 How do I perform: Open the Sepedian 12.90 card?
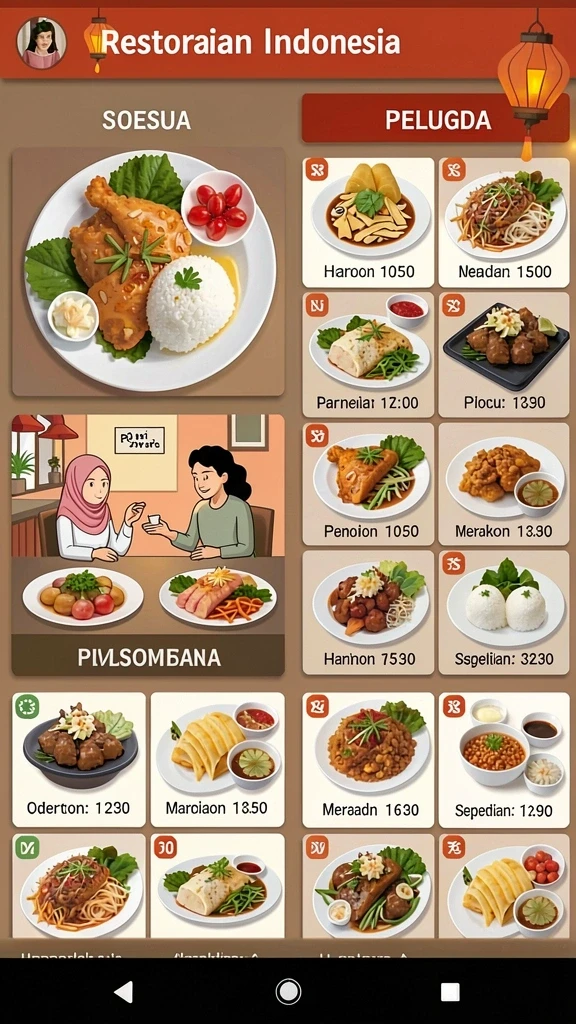504,760
